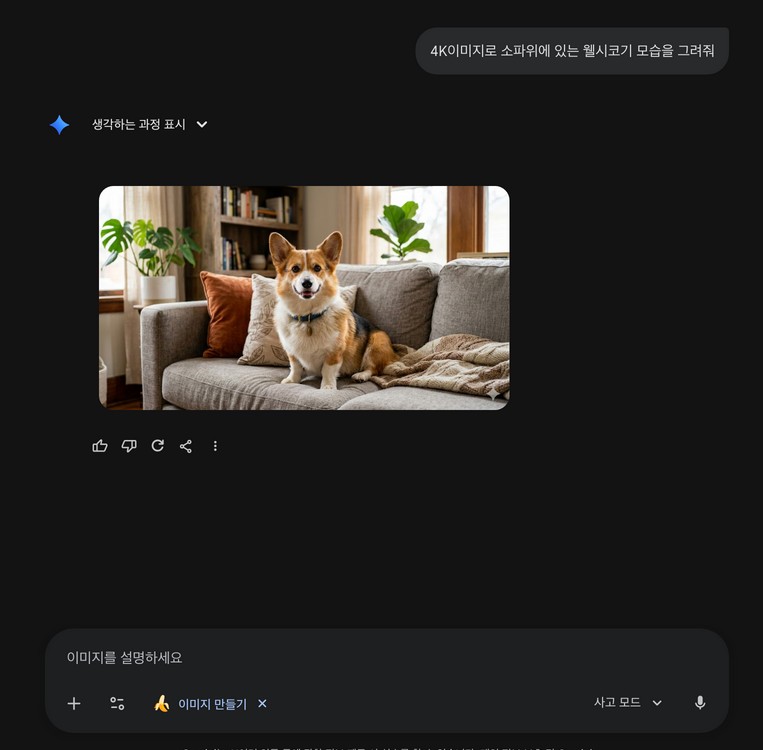
Task: Tap the plus icon to add attachment
Action: click(74, 703)
